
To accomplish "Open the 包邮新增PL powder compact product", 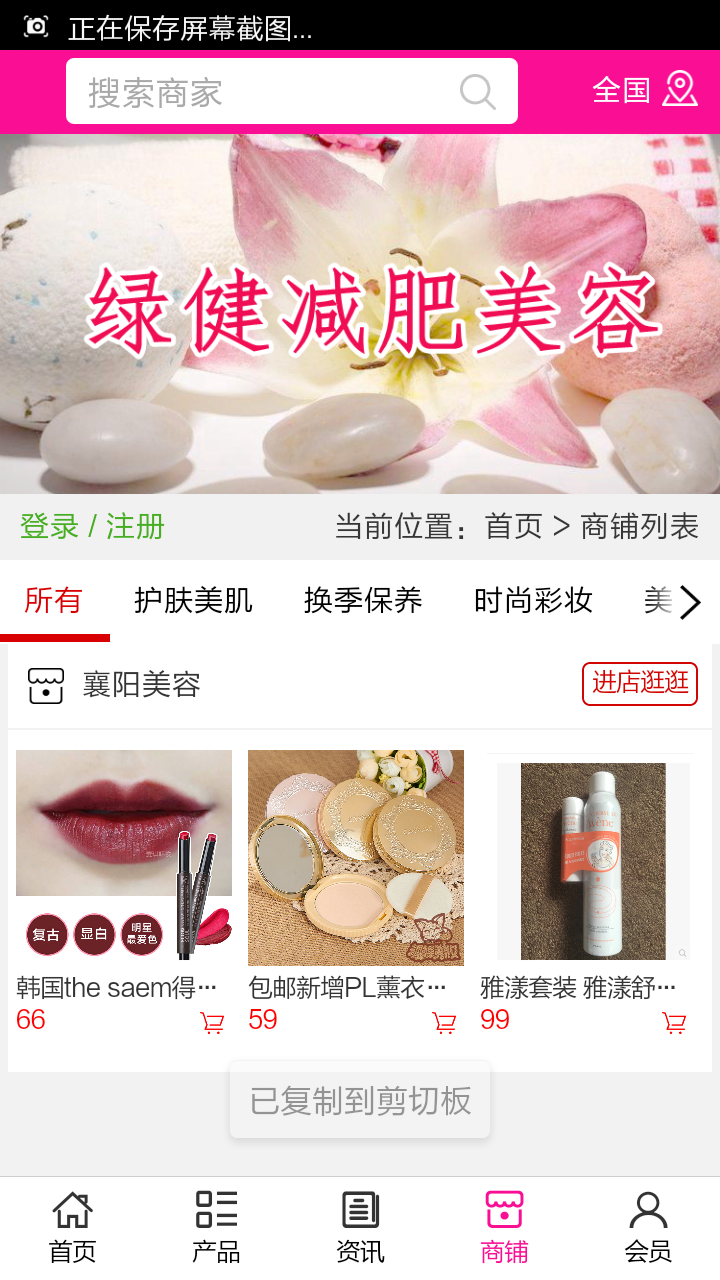I will click(x=356, y=857).
